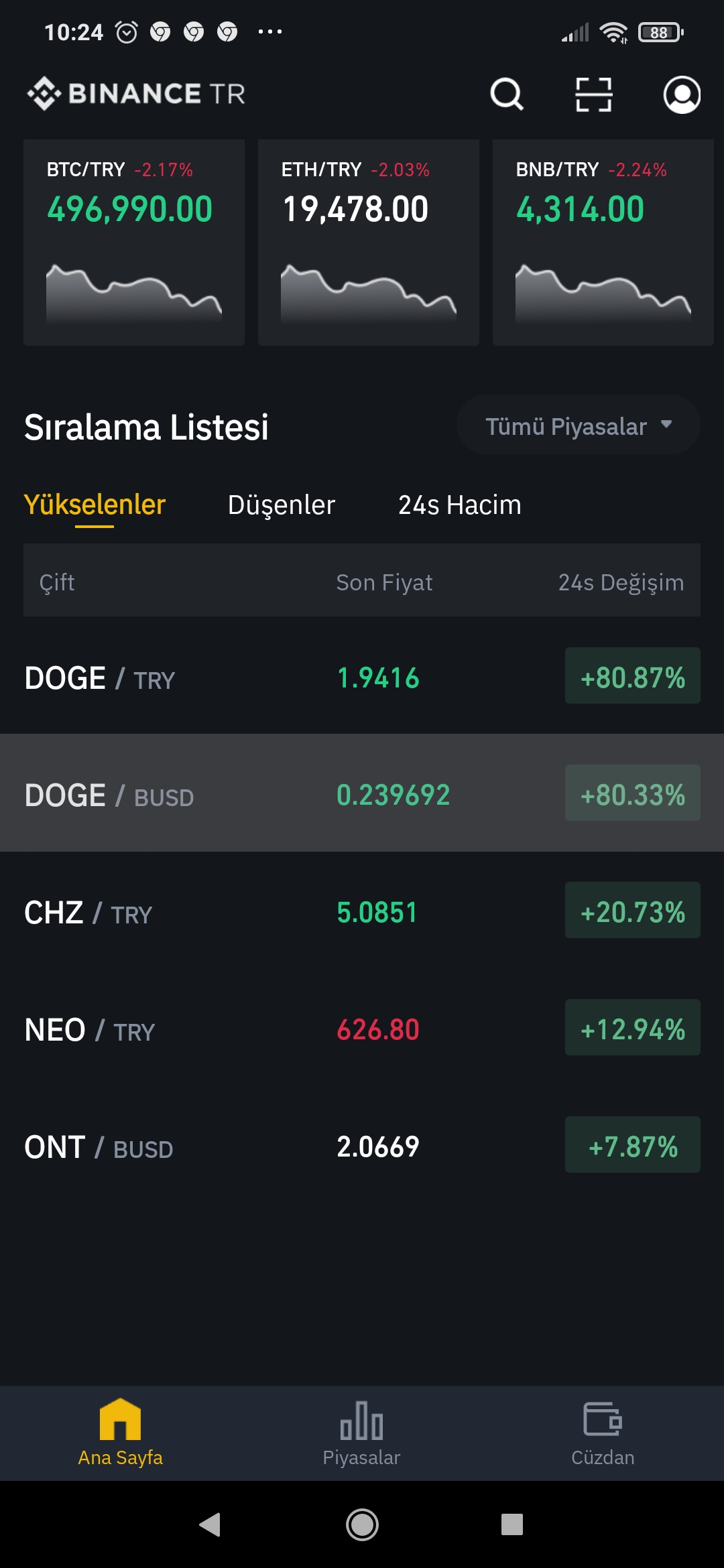
Task: Open the DOGE / BUSD pair
Action: (362, 793)
